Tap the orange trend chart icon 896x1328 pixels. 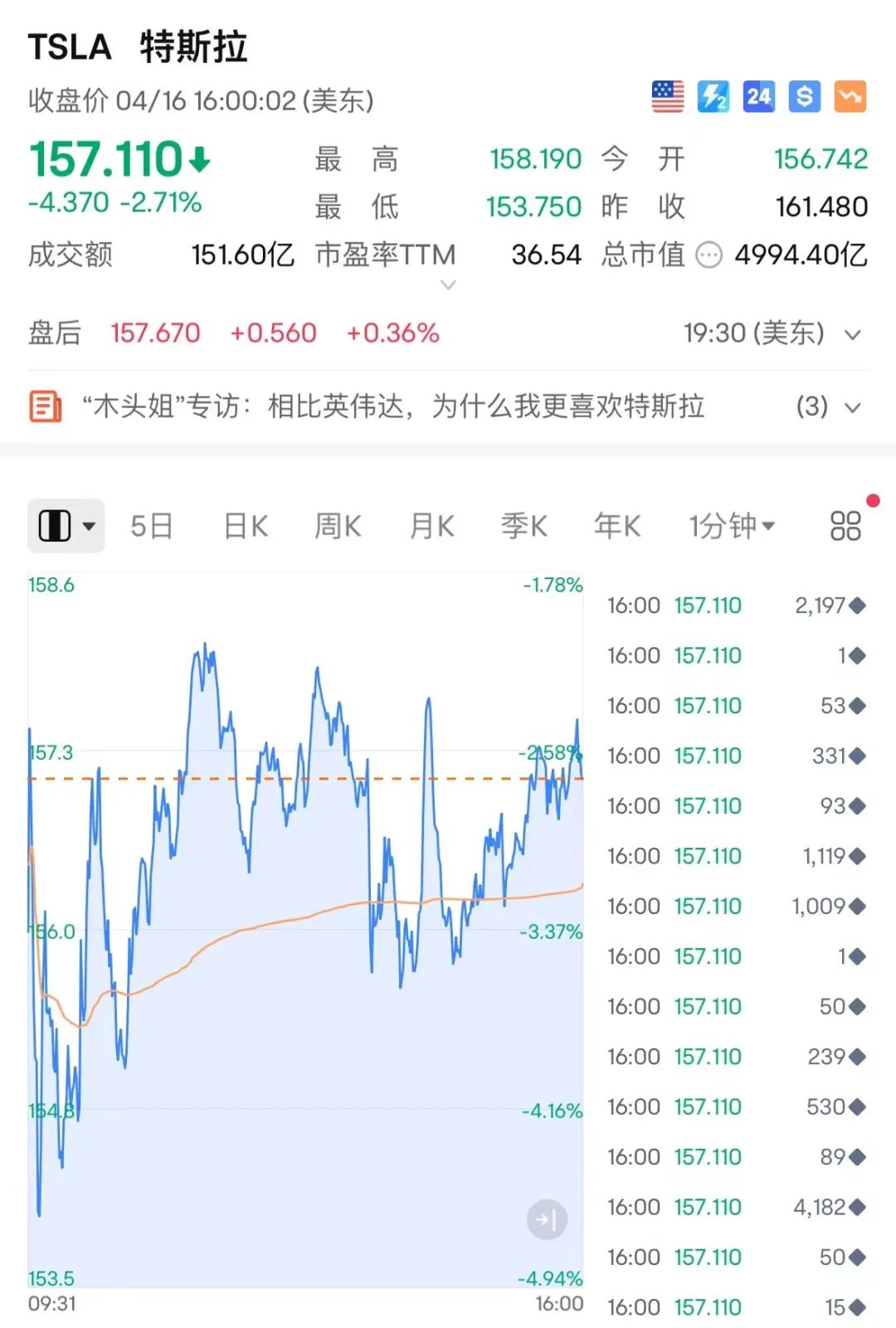click(850, 97)
